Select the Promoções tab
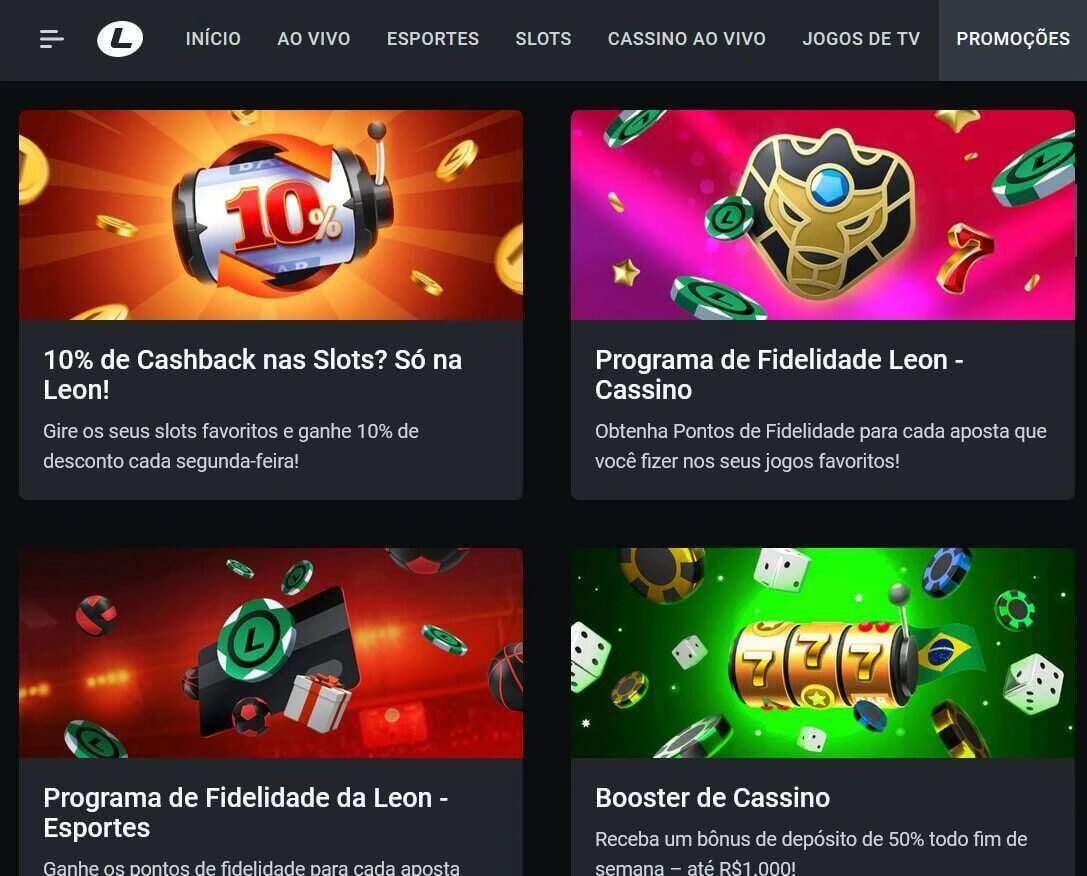 [1012, 39]
